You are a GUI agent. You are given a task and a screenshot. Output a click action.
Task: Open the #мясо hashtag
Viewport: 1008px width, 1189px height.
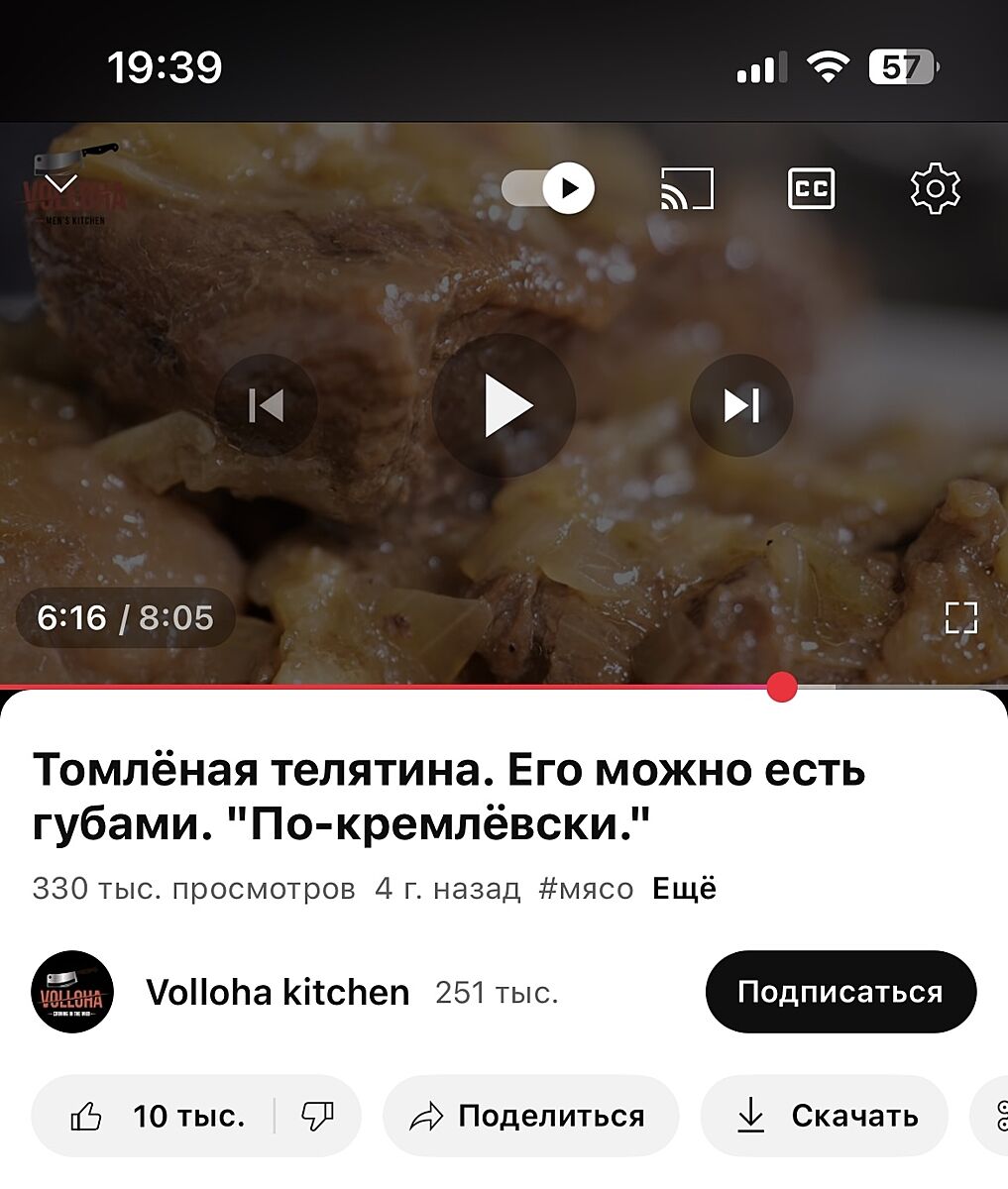coord(586,889)
